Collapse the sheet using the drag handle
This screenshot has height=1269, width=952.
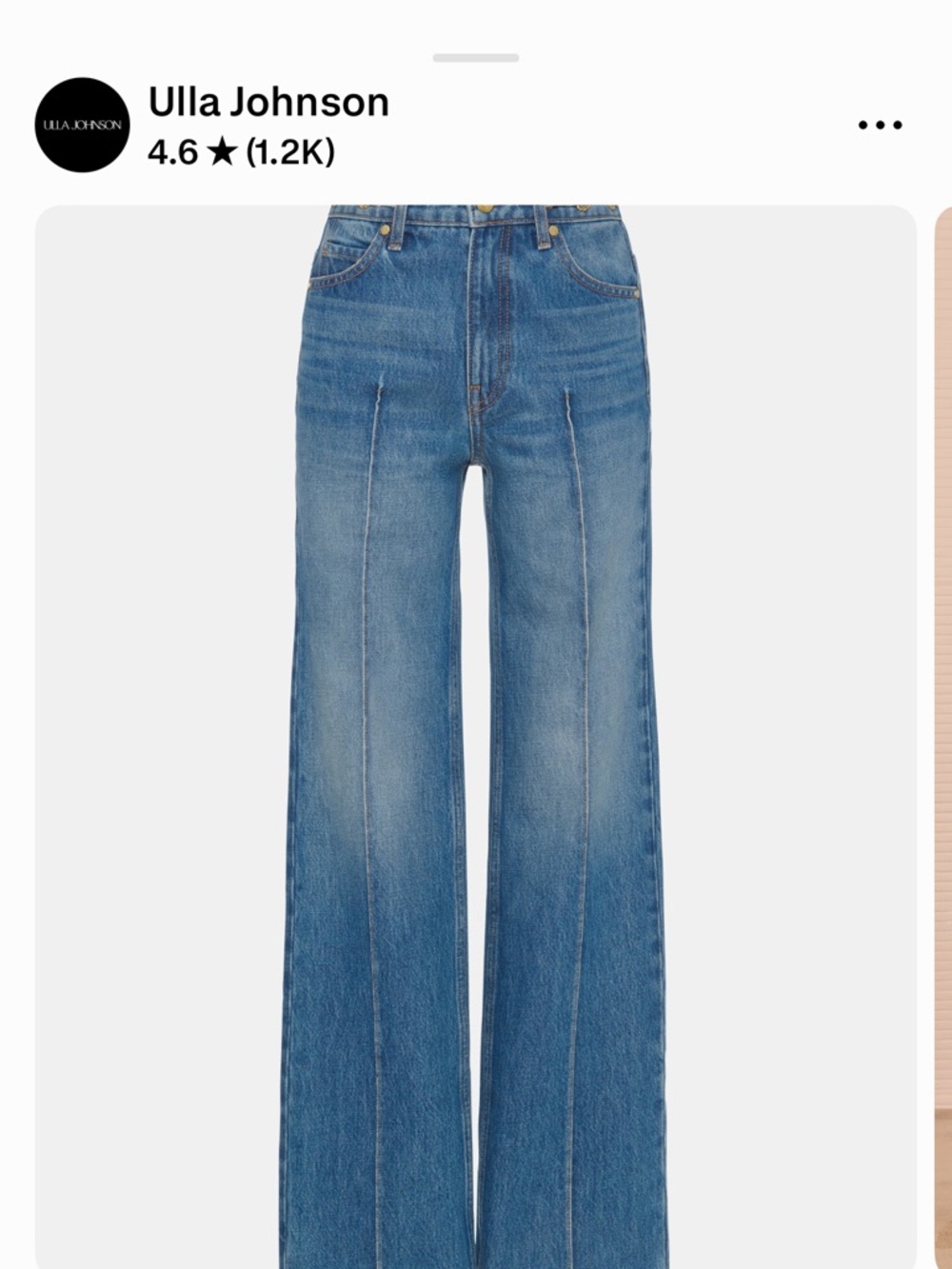tap(476, 59)
